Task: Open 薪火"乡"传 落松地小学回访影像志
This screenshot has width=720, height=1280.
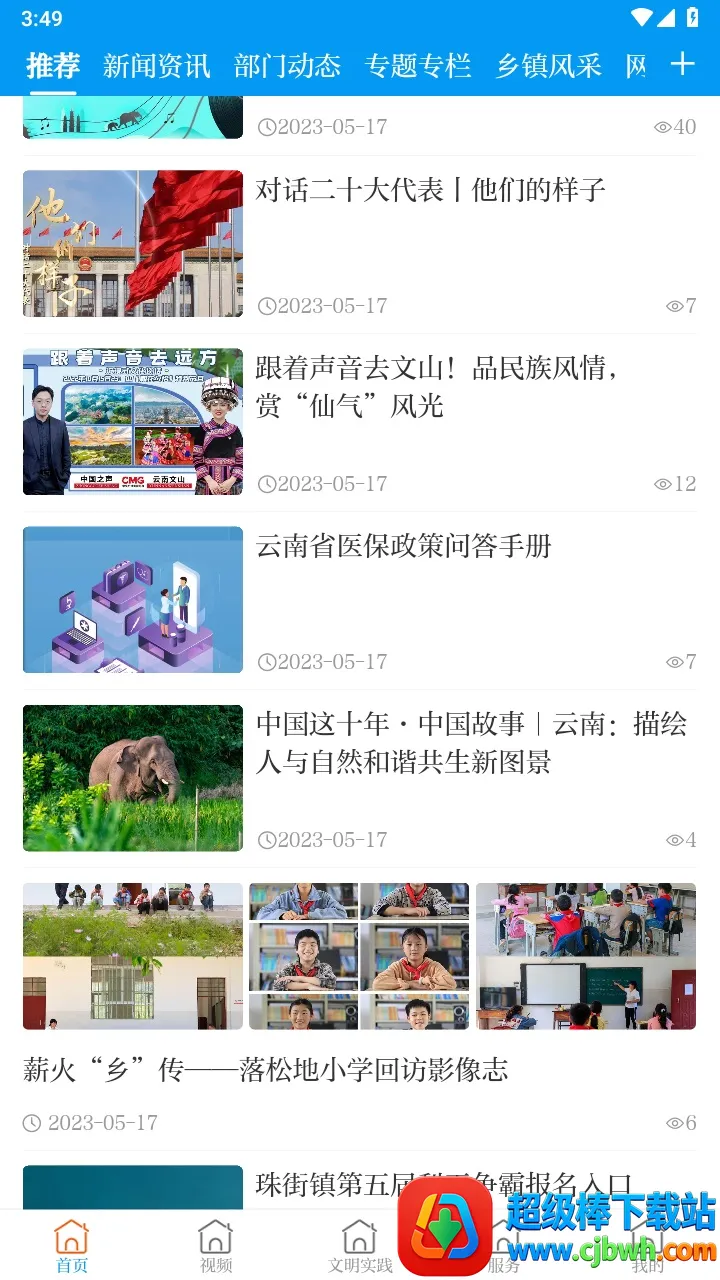Action: point(266,1070)
